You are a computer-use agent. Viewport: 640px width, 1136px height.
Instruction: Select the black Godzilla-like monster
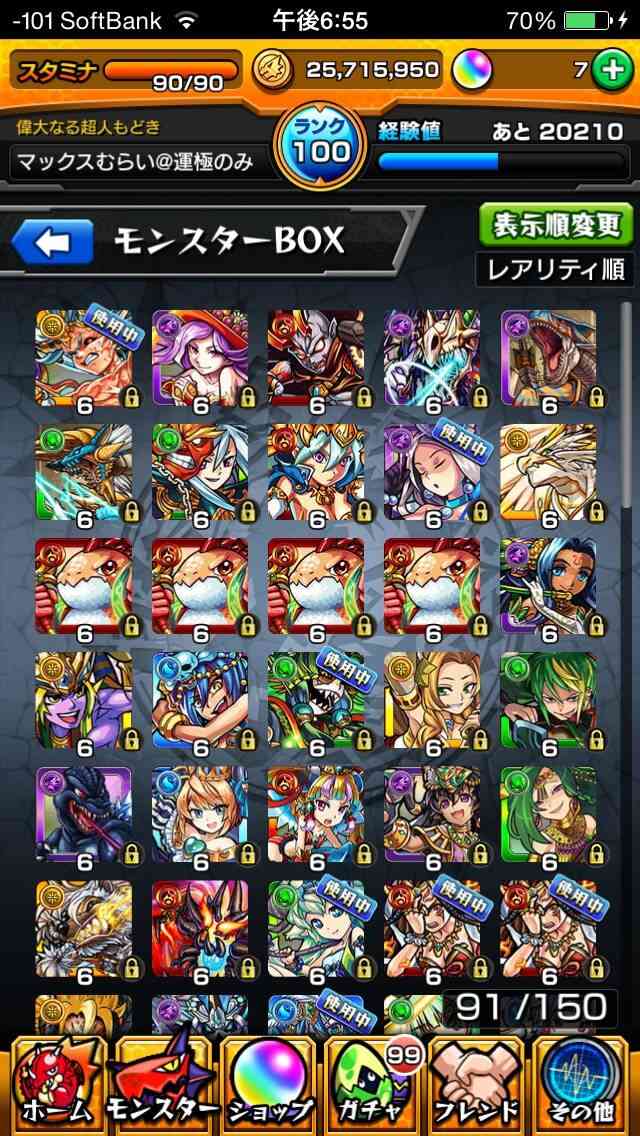point(84,814)
